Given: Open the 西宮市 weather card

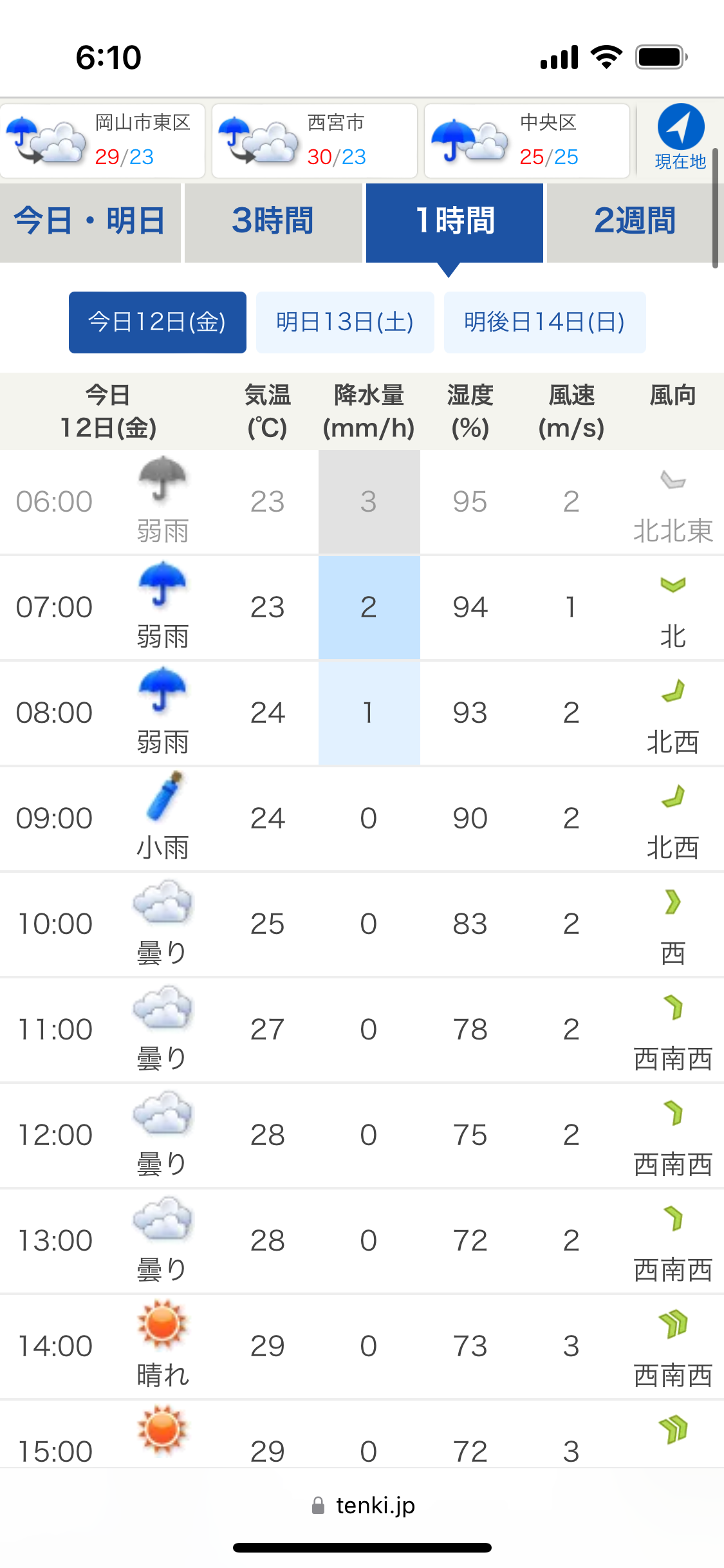Looking at the screenshot, I should coord(315,140).
